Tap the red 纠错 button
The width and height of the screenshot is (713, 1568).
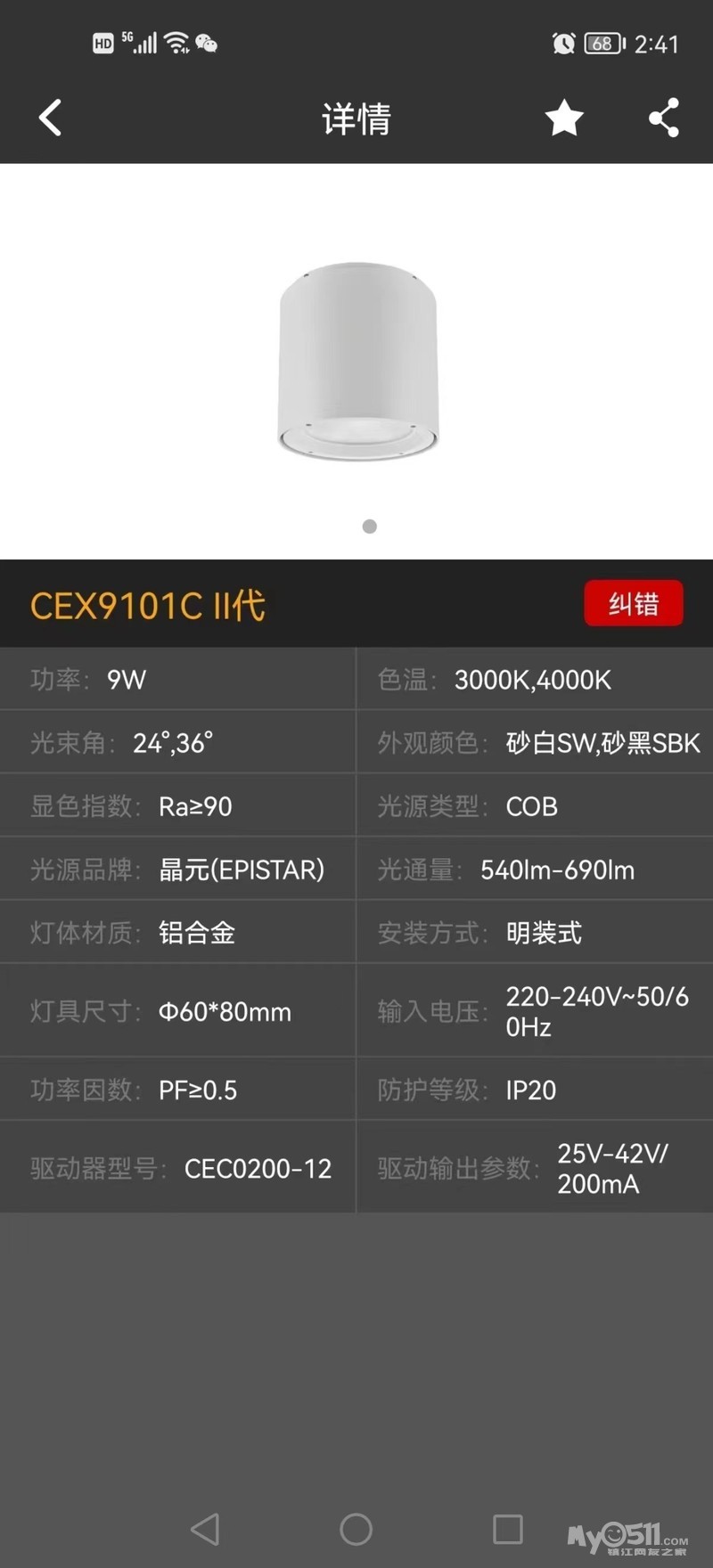click(x=634, y=604)
